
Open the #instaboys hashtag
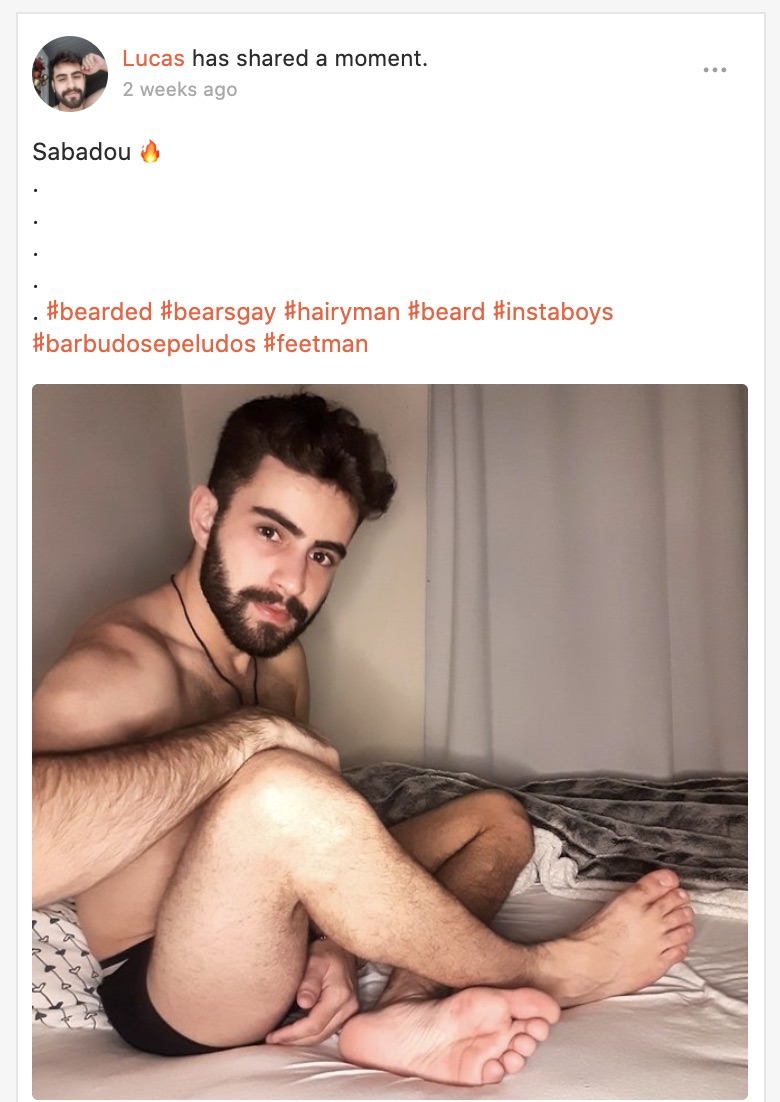553,311
